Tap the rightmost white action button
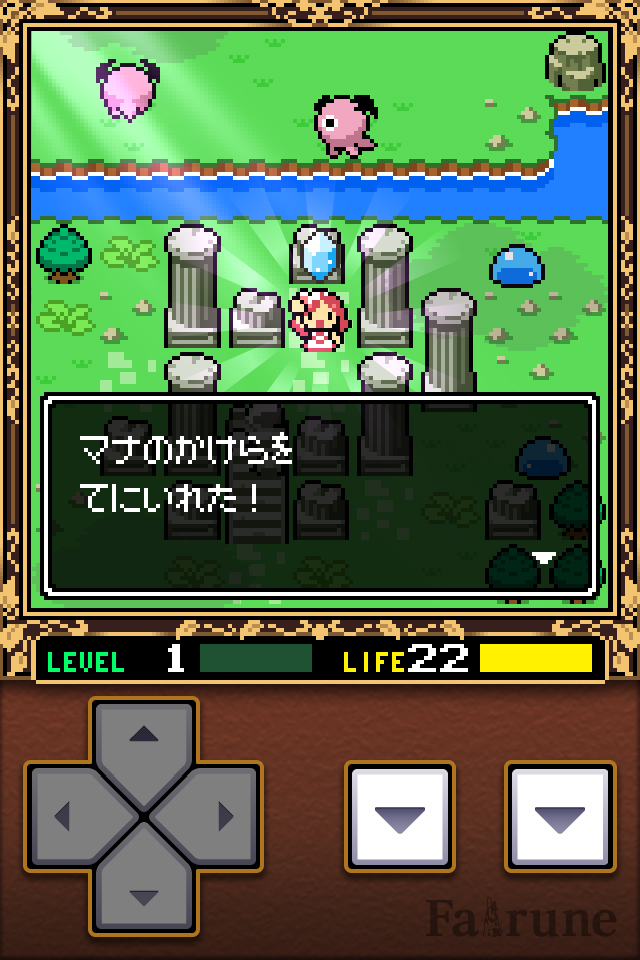Image resolution: width=640 pixels, height=960 pixels. click(x=559, y=816)
